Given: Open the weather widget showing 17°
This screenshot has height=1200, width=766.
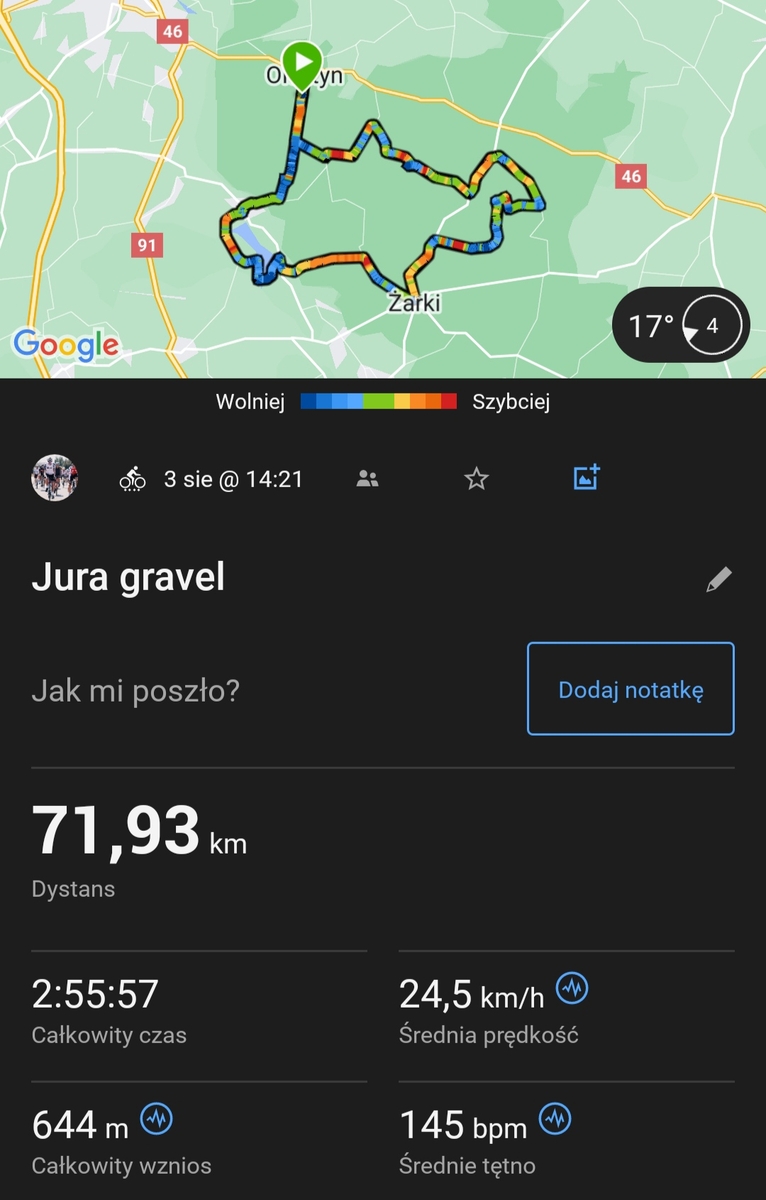Looking at the screenshot, I should [680, 326].
